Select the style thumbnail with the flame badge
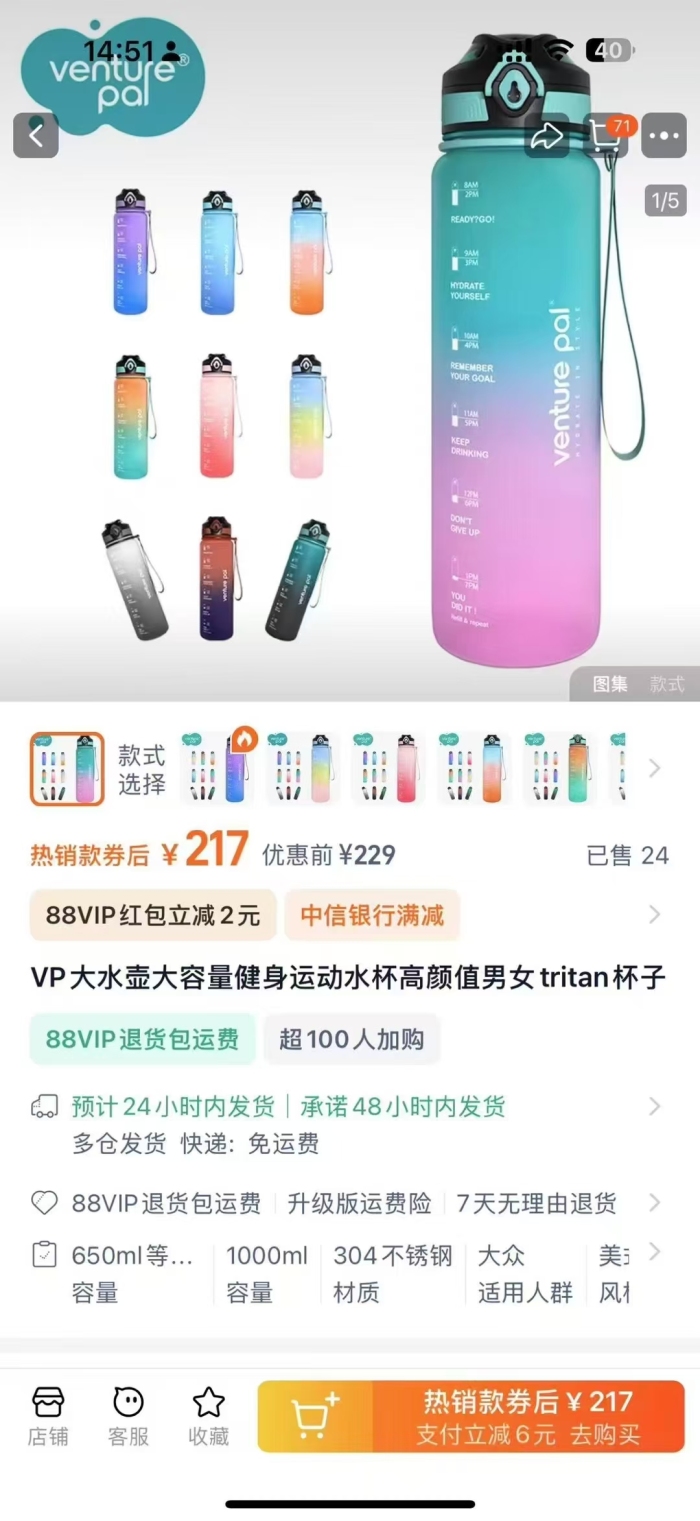Screen dimensions: 700x1521 click(x=219, y=768)
